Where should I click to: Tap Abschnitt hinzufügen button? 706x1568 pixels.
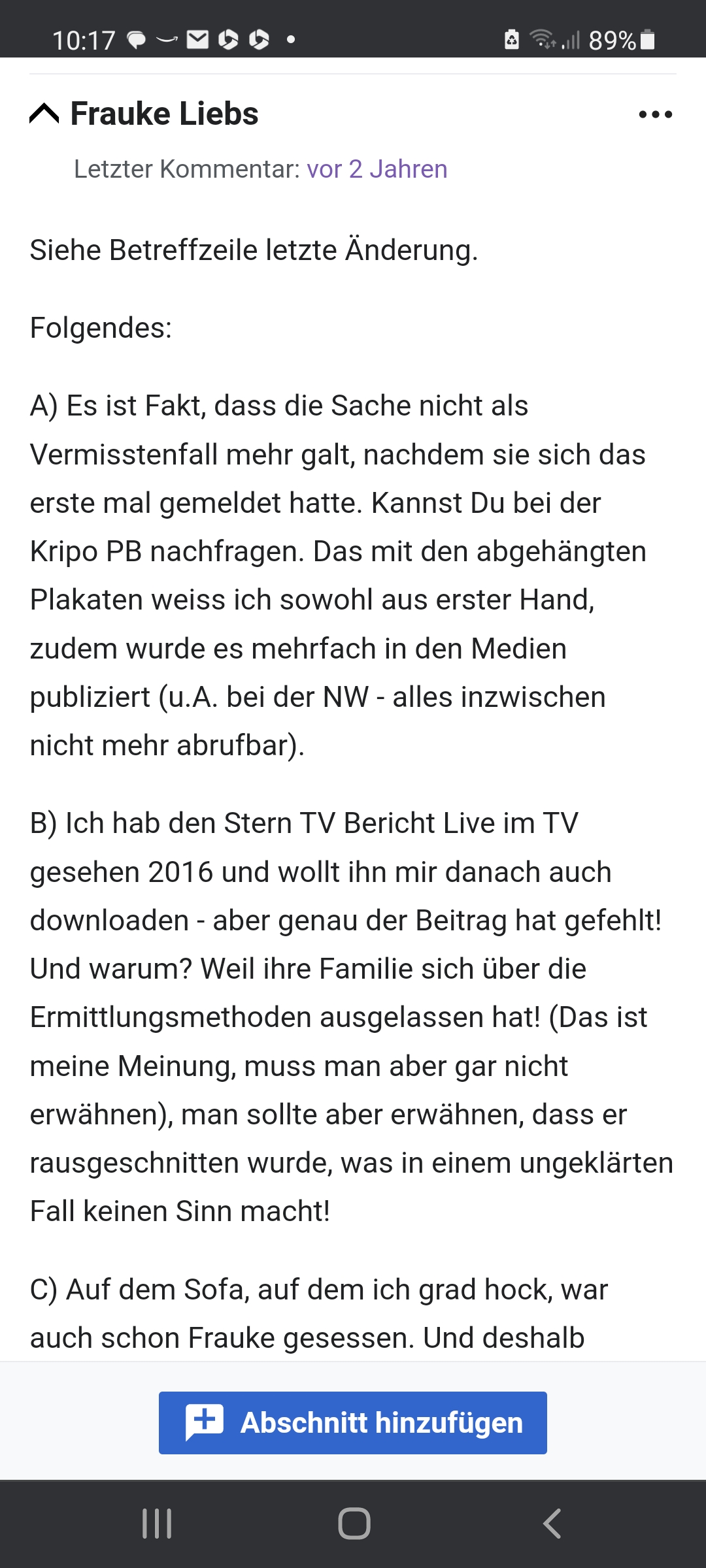click(x=353, y=1423)
